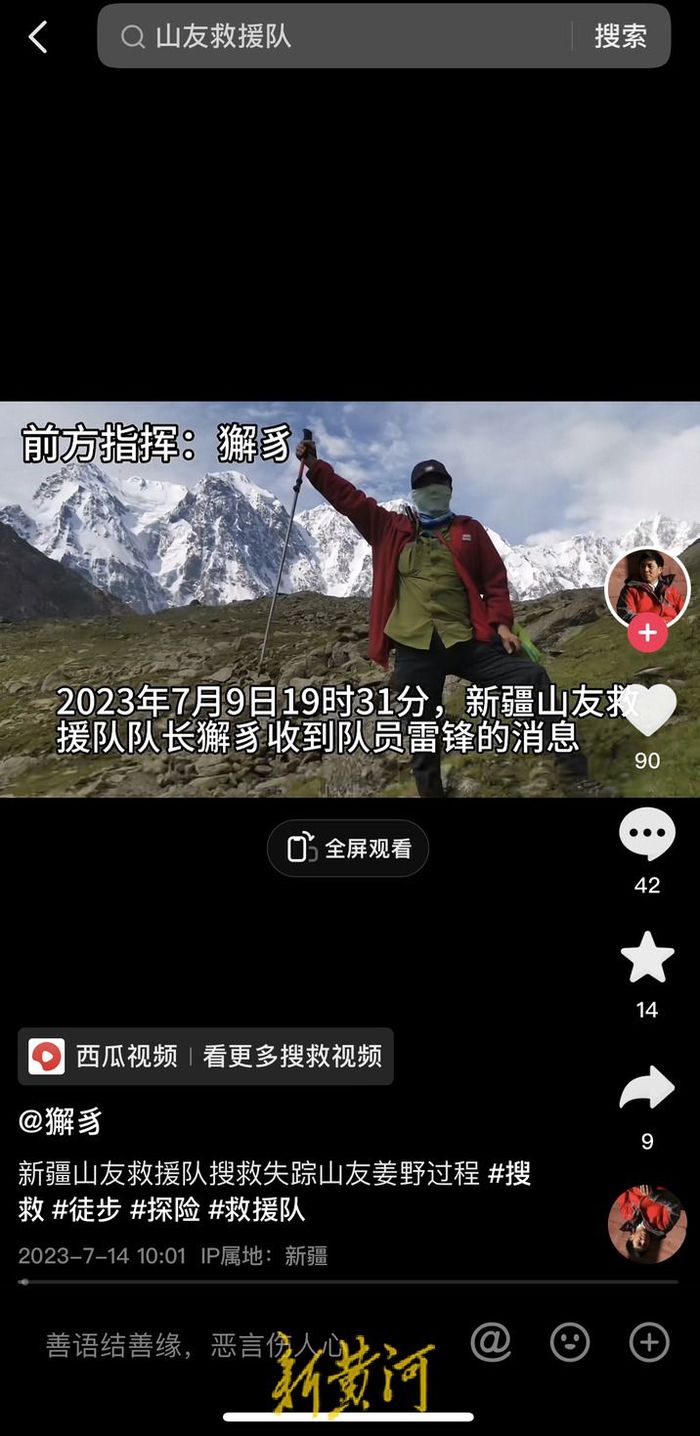Open the #徒步 hashtag
This screenshot has width=700, height=1436.
pyautogui.click(x=86, y=1210)
